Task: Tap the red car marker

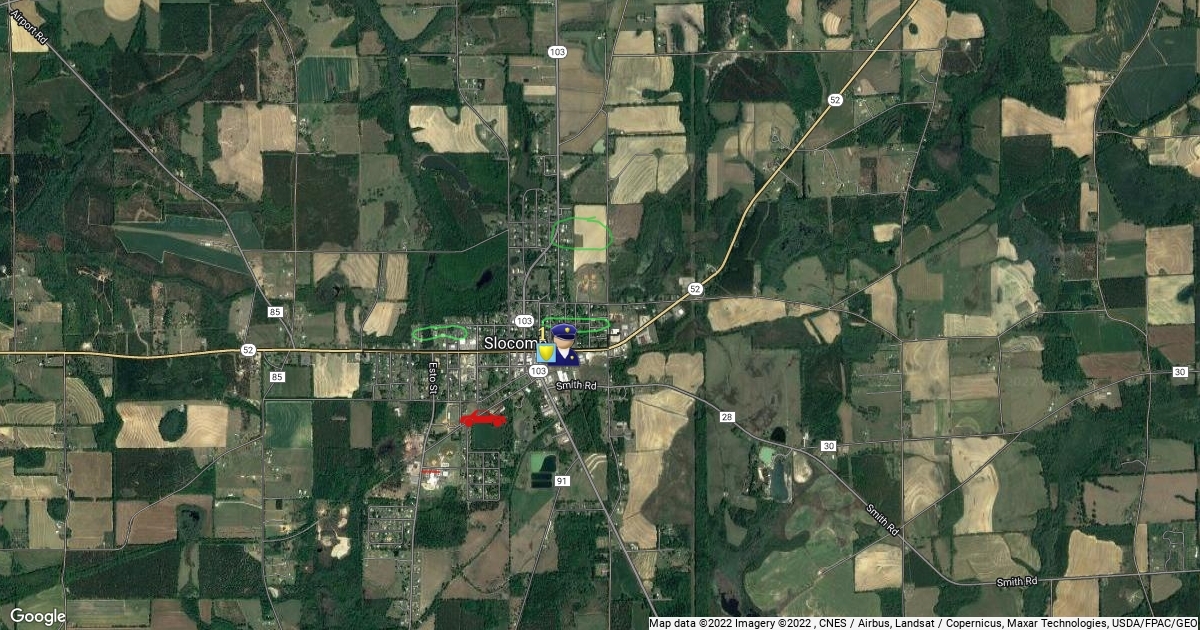Action: click(x=483, y=418)
